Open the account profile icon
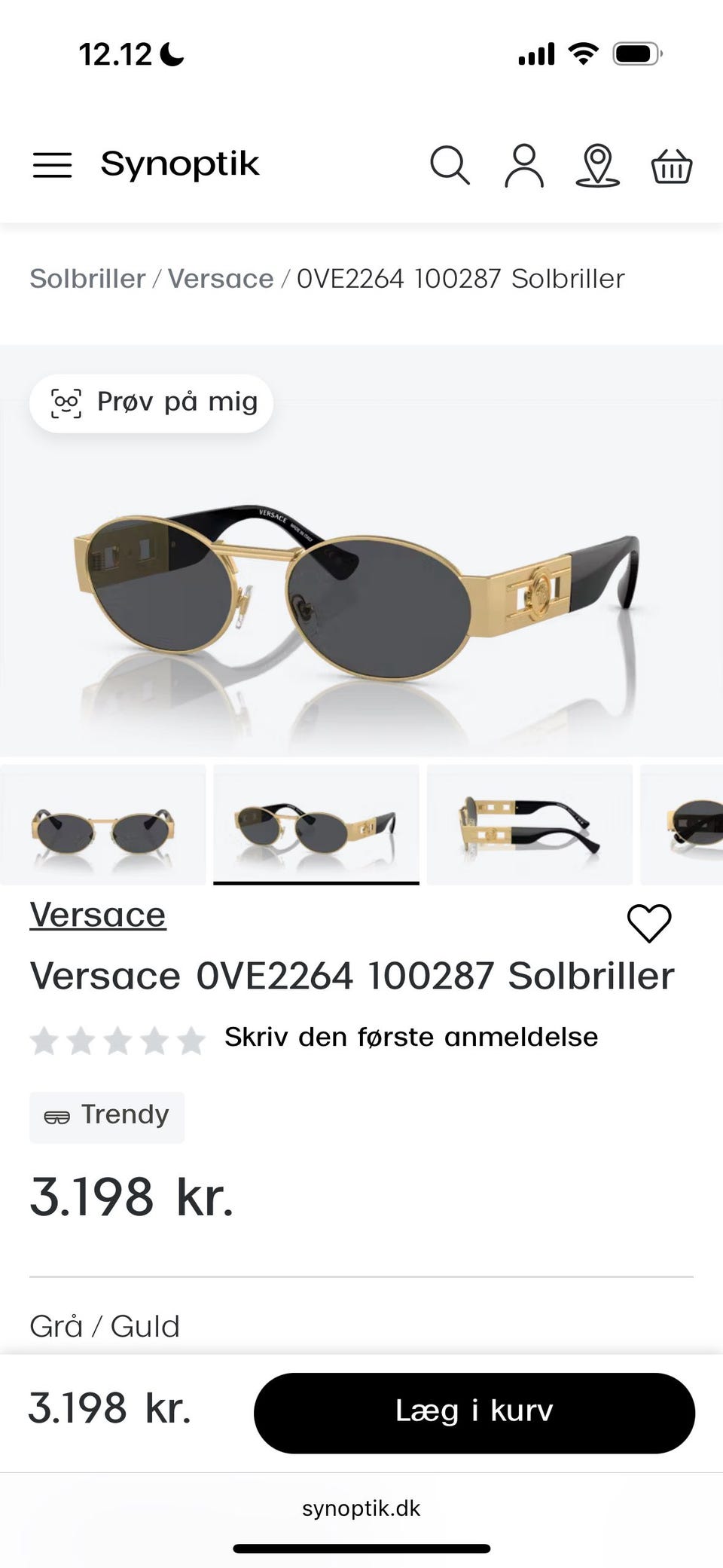Screen dimensions: 723x1568 point(524,165)
